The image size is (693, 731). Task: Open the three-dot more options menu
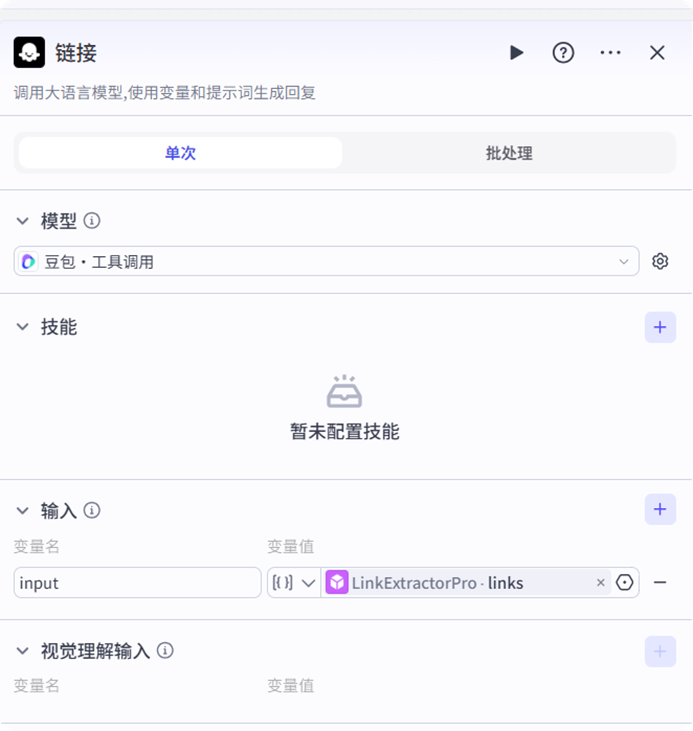[610, 53]
